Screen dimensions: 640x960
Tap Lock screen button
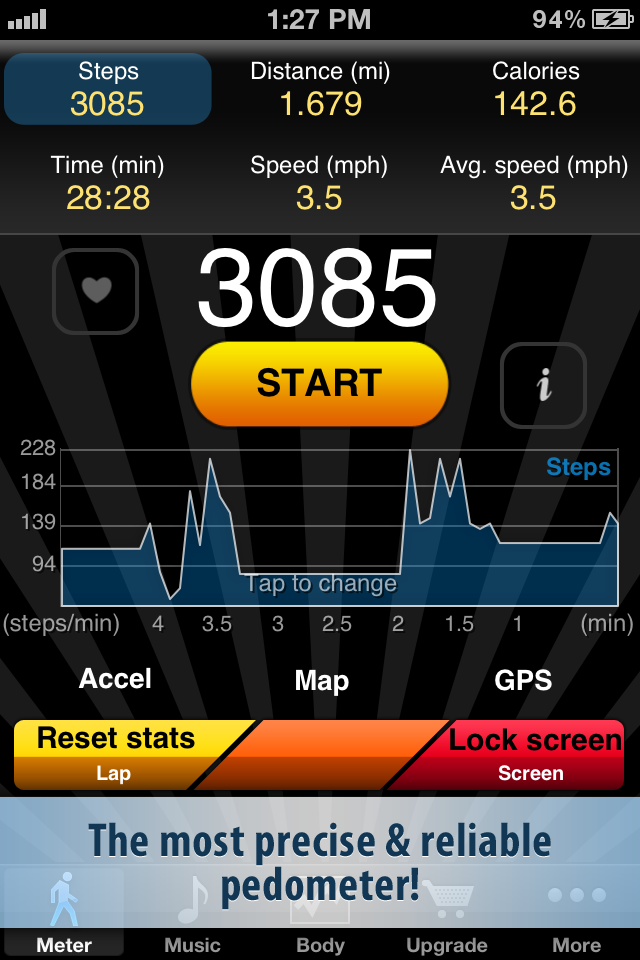pyautogui.click(x=535, y=754)
